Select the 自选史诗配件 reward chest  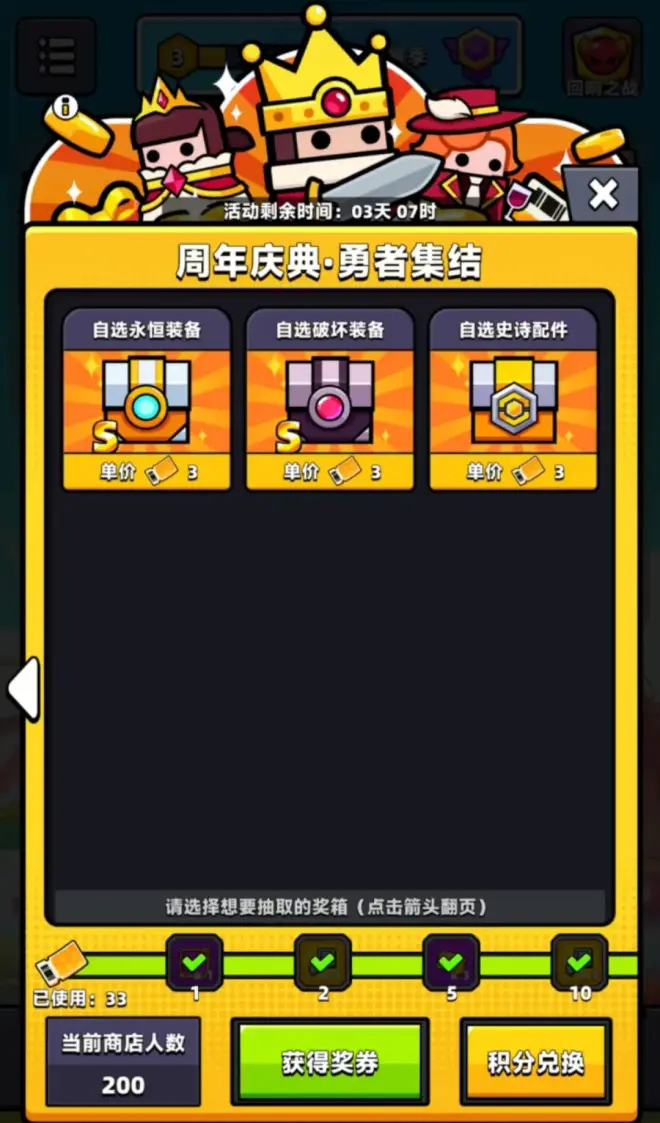[513, 400]
